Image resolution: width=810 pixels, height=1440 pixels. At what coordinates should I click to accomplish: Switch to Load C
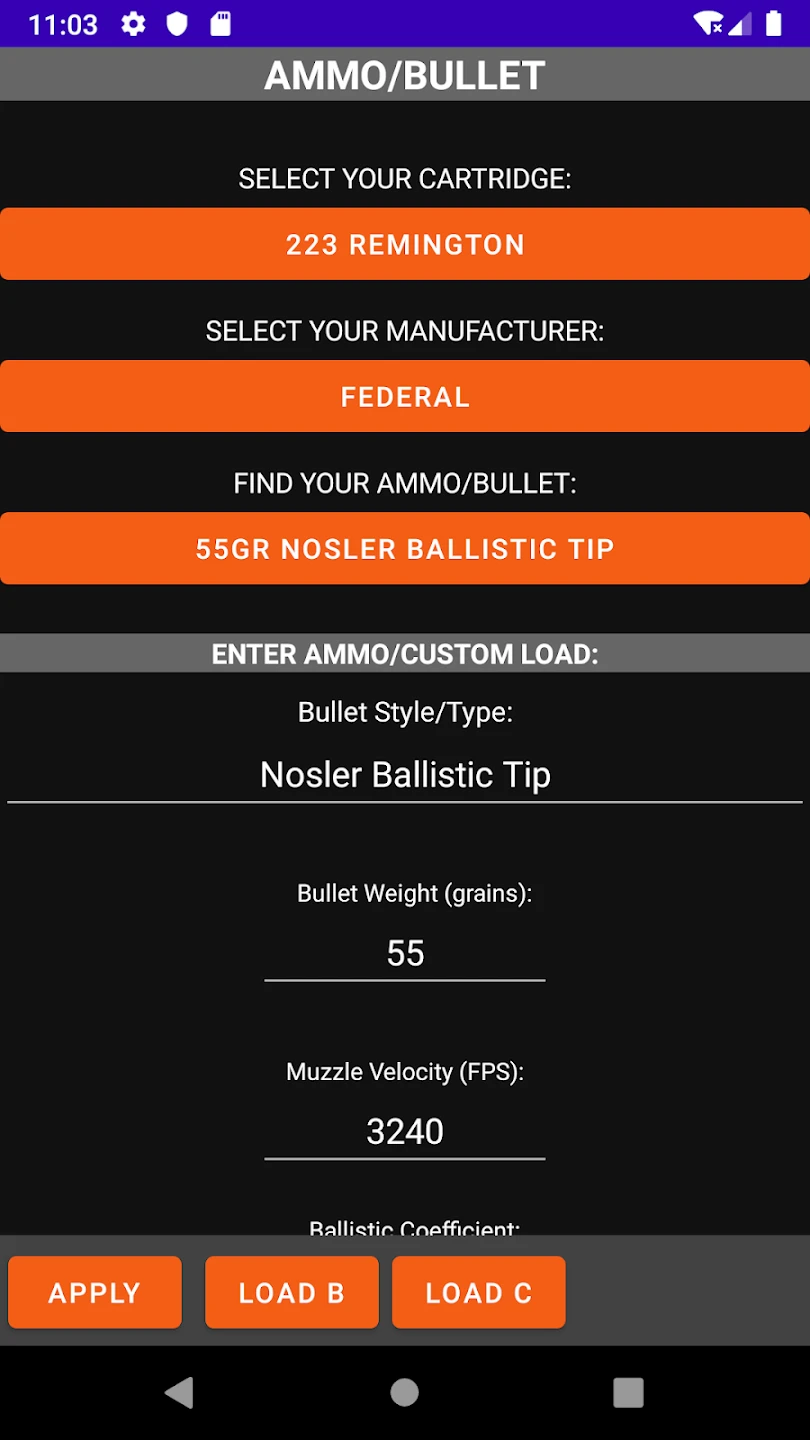(479, 1292)
